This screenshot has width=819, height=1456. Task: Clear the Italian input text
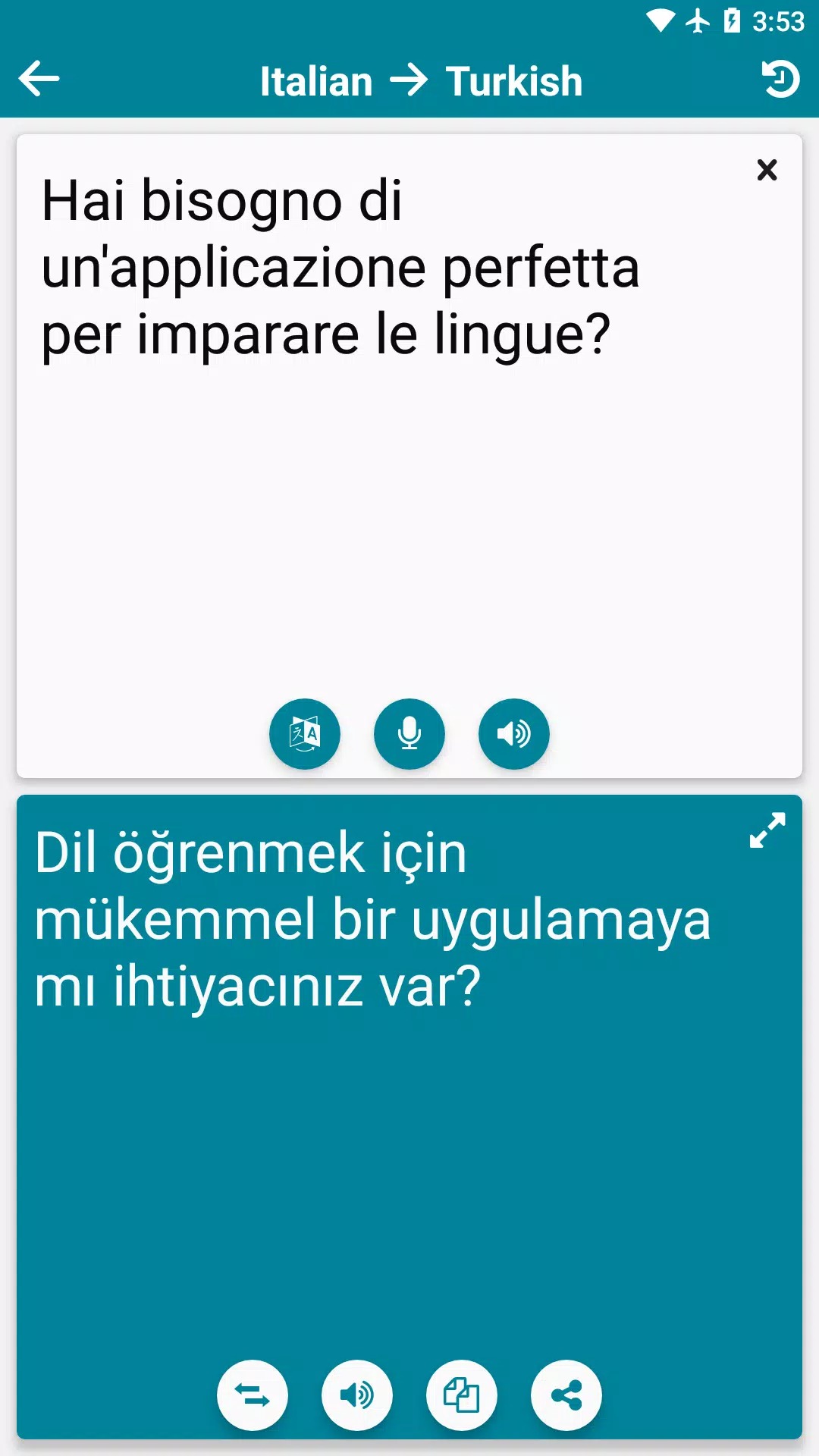point(767,170)
